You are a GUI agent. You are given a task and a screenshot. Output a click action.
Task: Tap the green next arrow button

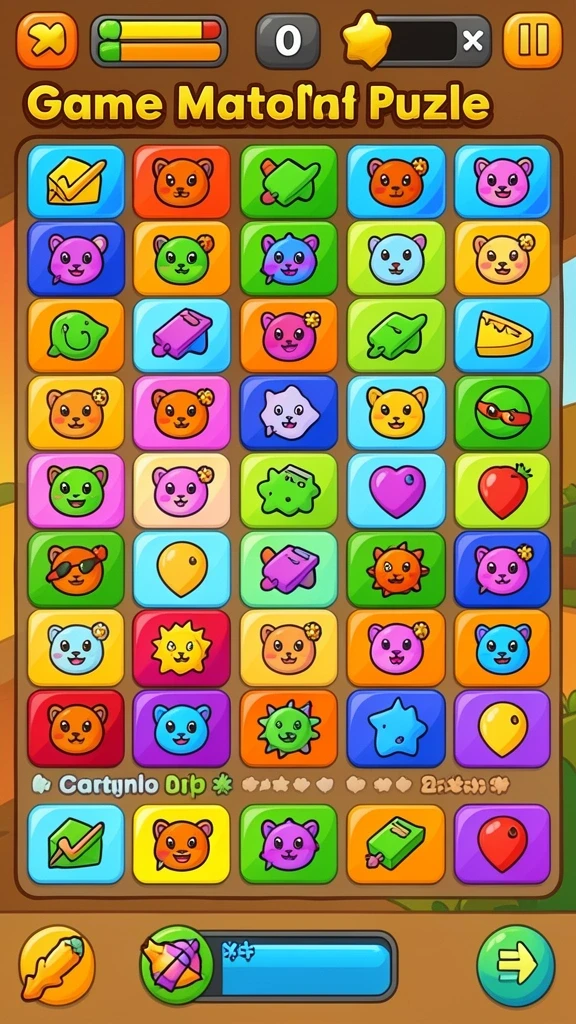pyautogui.click(x=516, y=965)
